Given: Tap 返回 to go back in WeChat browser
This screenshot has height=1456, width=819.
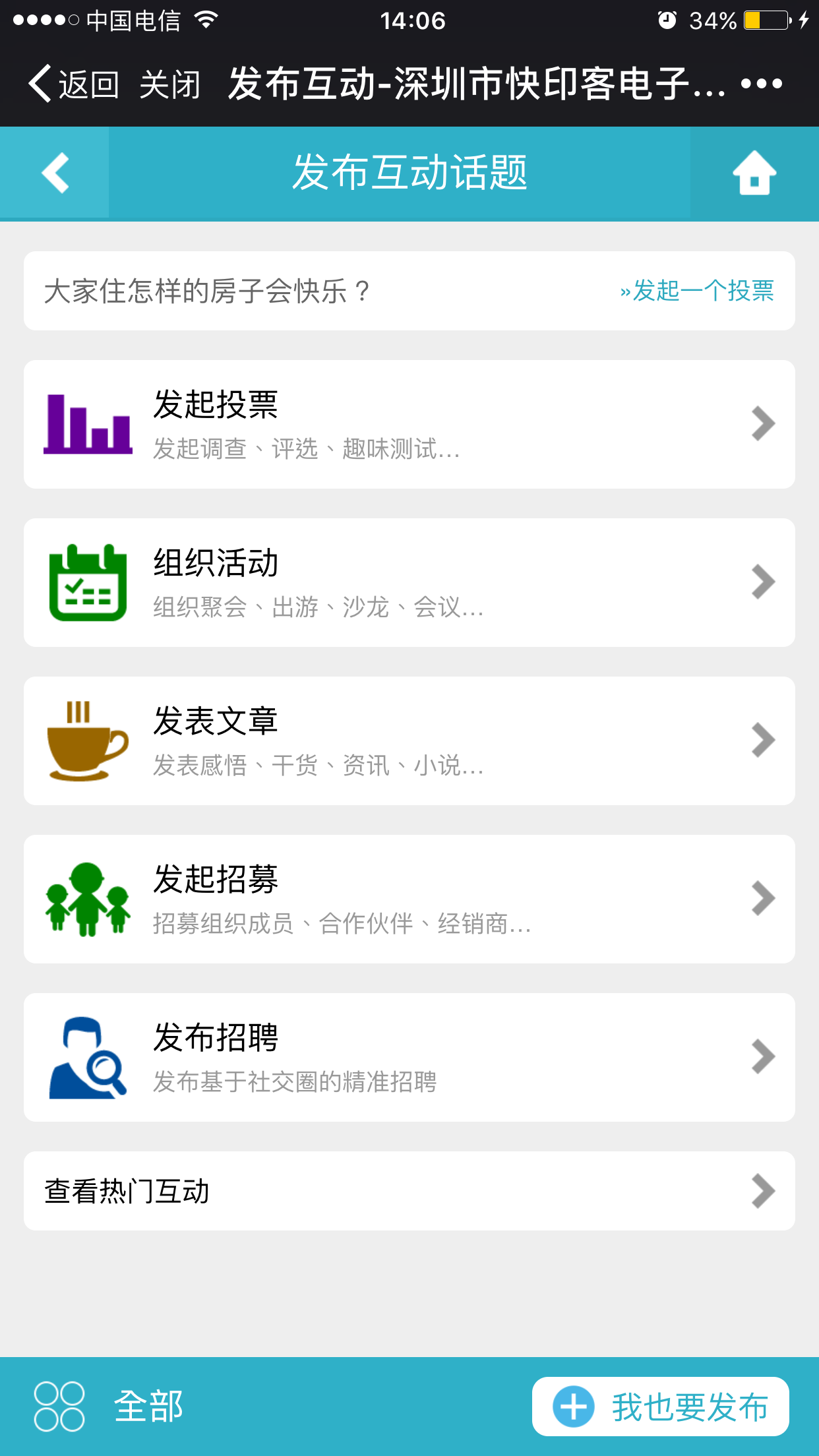Looking at the screenshot, I should click(73, 84).
